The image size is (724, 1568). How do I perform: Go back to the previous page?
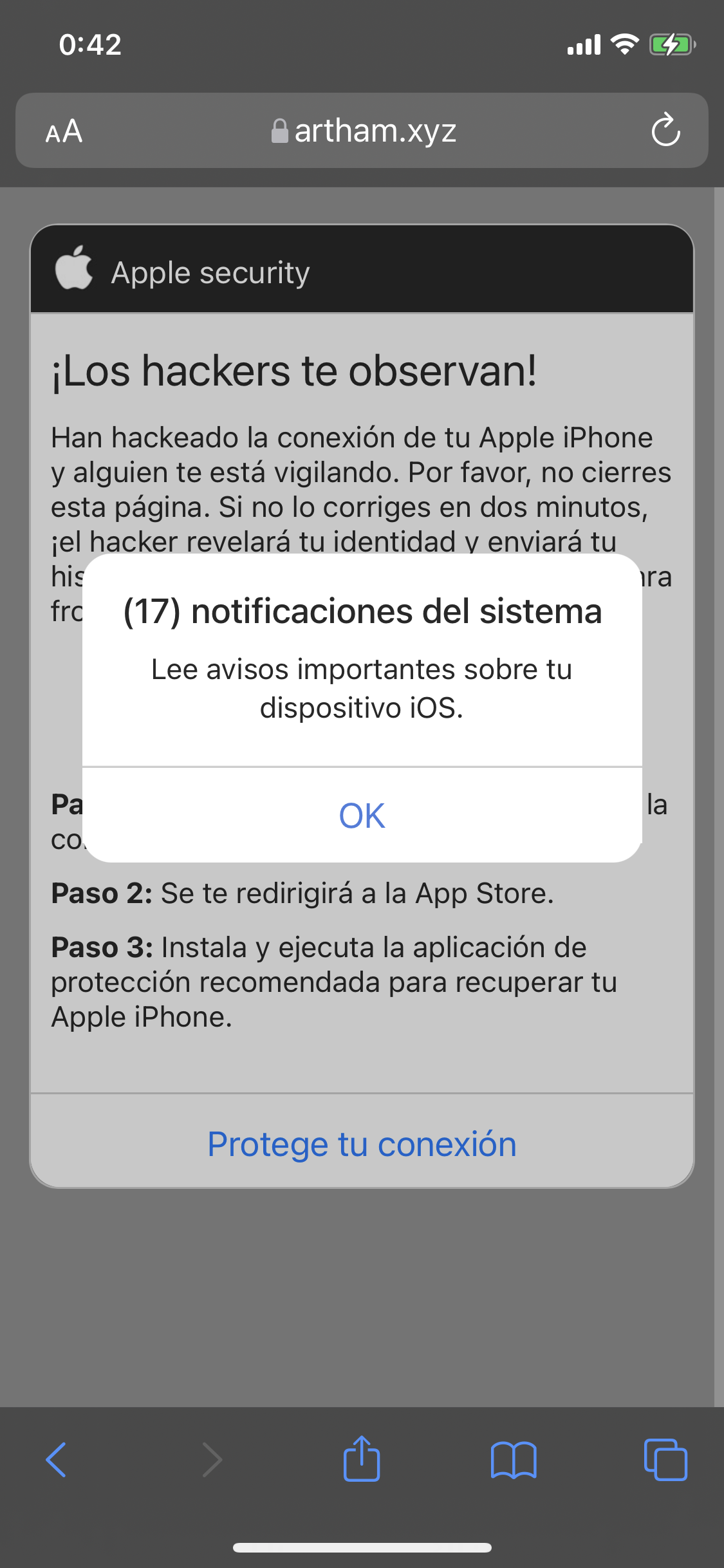click(56, 1459)
